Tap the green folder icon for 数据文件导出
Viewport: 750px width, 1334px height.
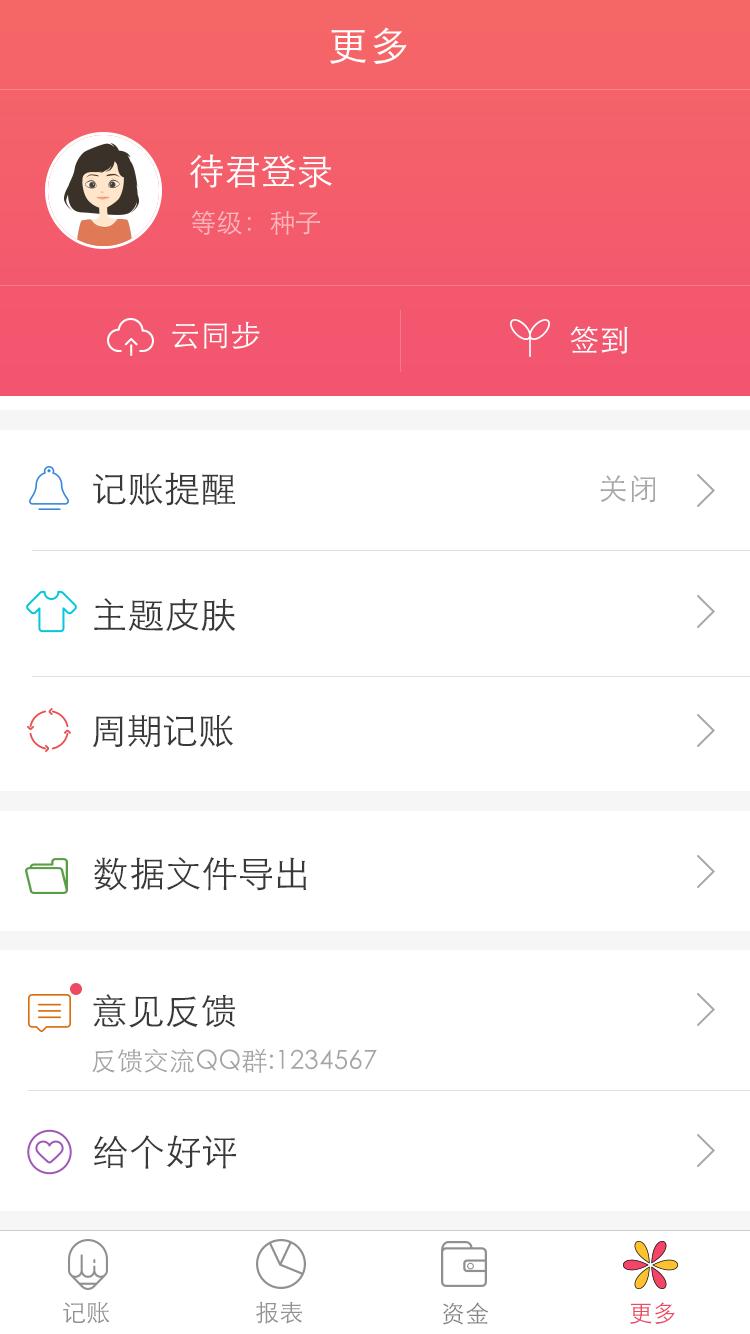[x=48, y=874]
